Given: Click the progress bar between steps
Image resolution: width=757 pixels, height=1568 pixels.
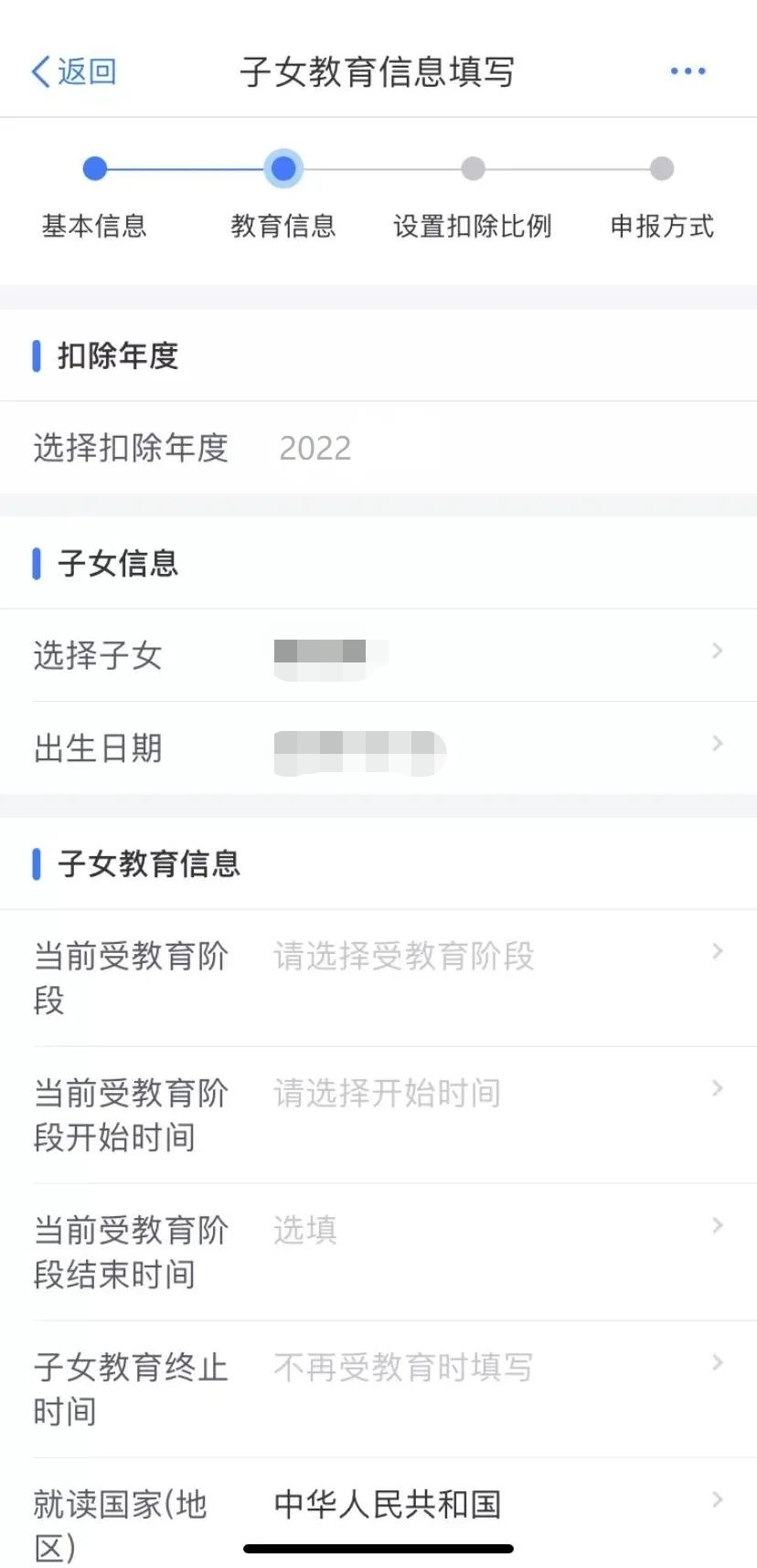Looking at the screenshot, I should coord(378,168).
